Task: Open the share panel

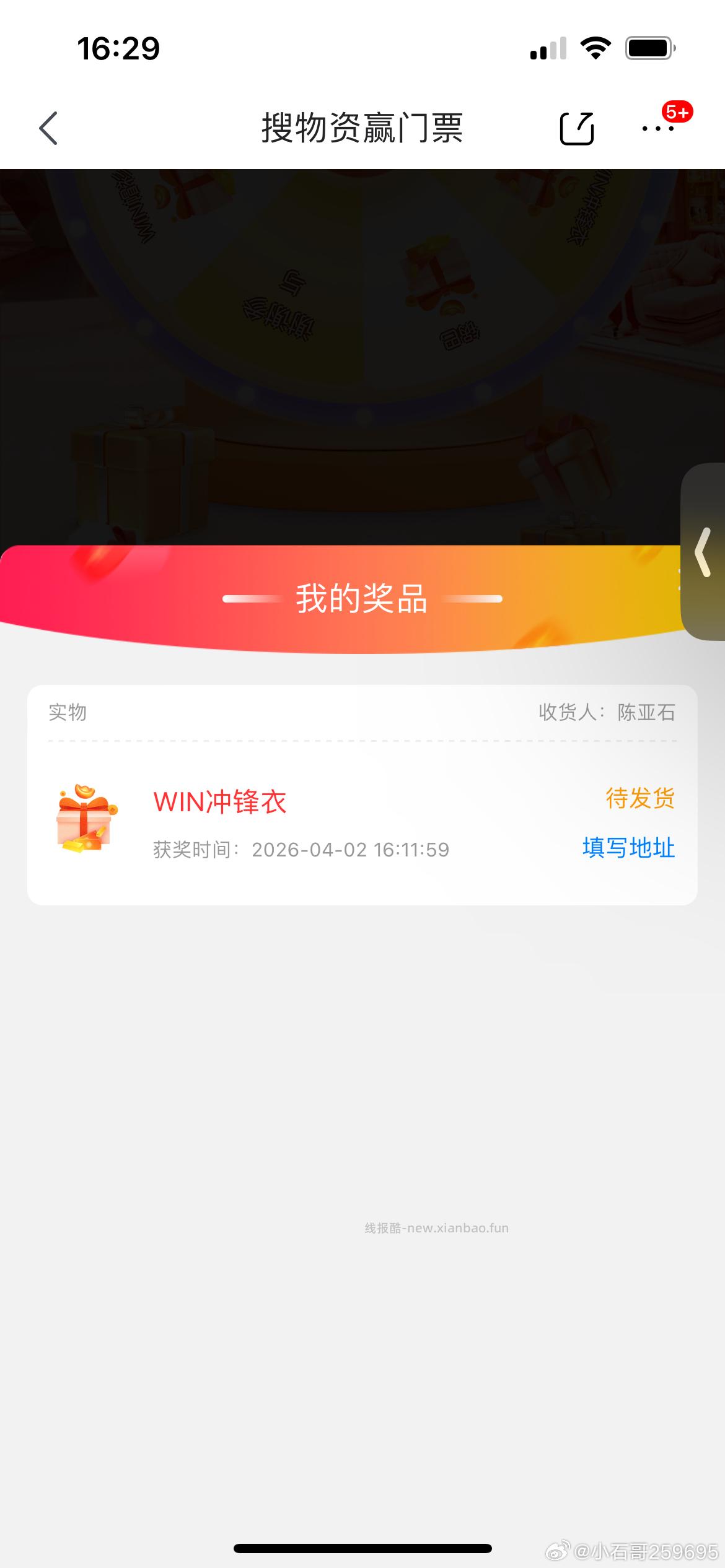Action: [x=576, y=128]
